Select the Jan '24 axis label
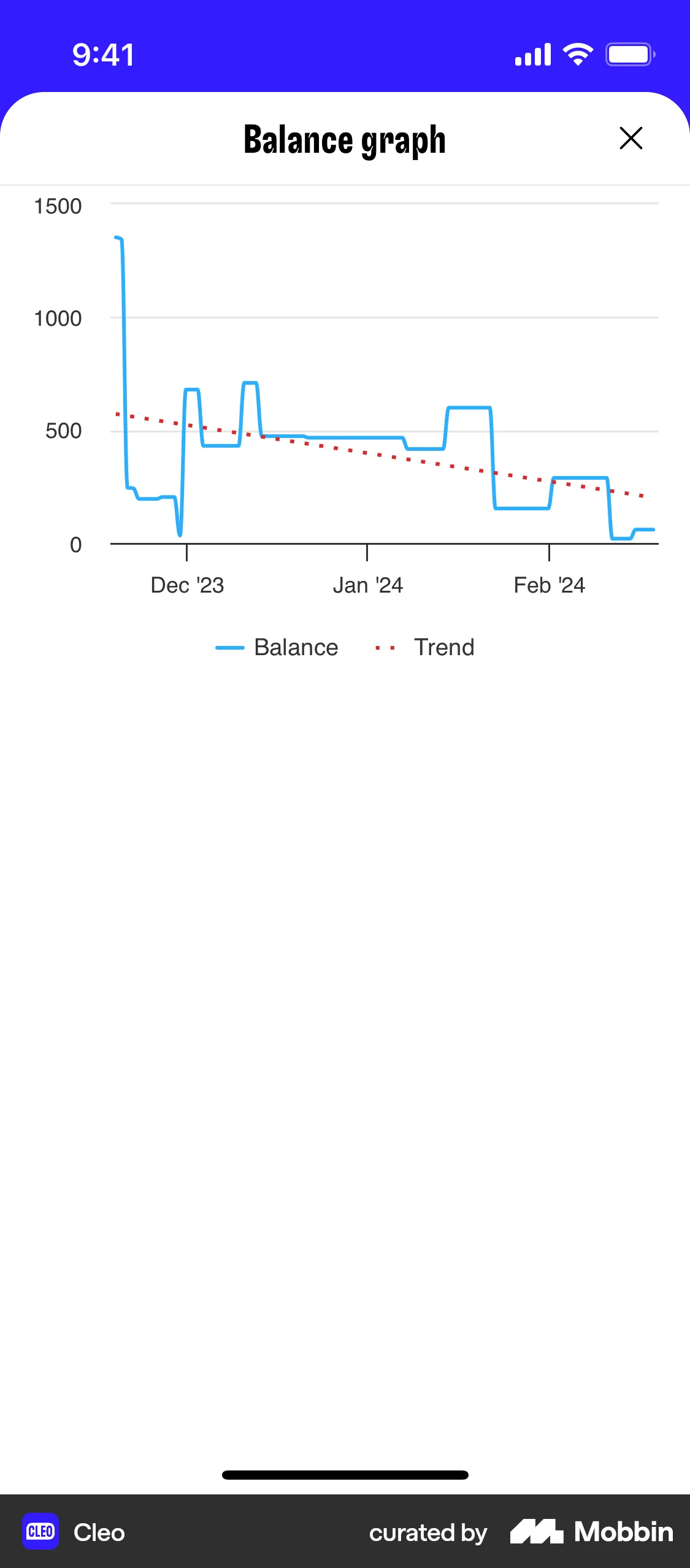Screen dimensions: 690x1568 [368, 585]
